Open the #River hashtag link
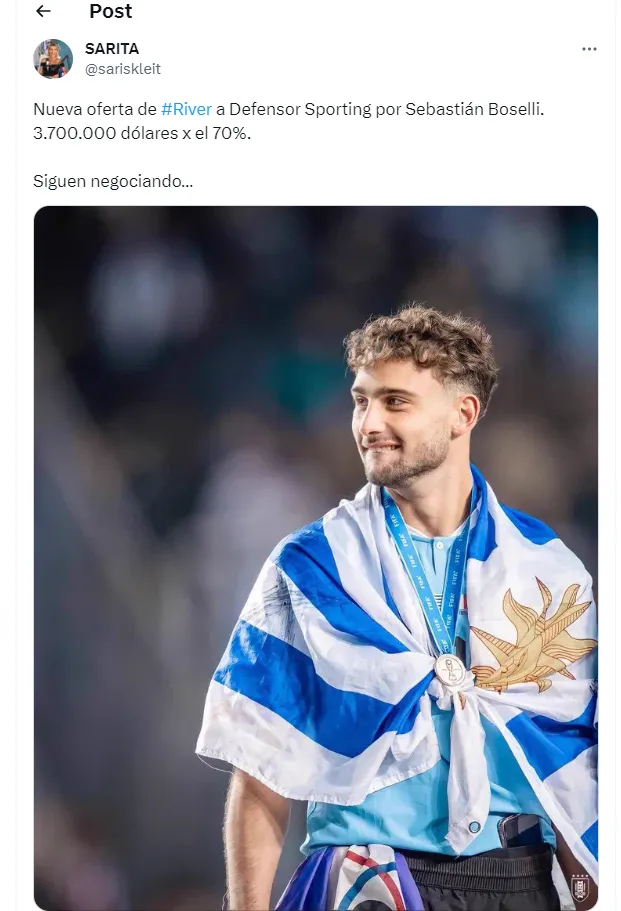Image resolution: width=621 pixels, height=911 pixels. coord(186,110)
